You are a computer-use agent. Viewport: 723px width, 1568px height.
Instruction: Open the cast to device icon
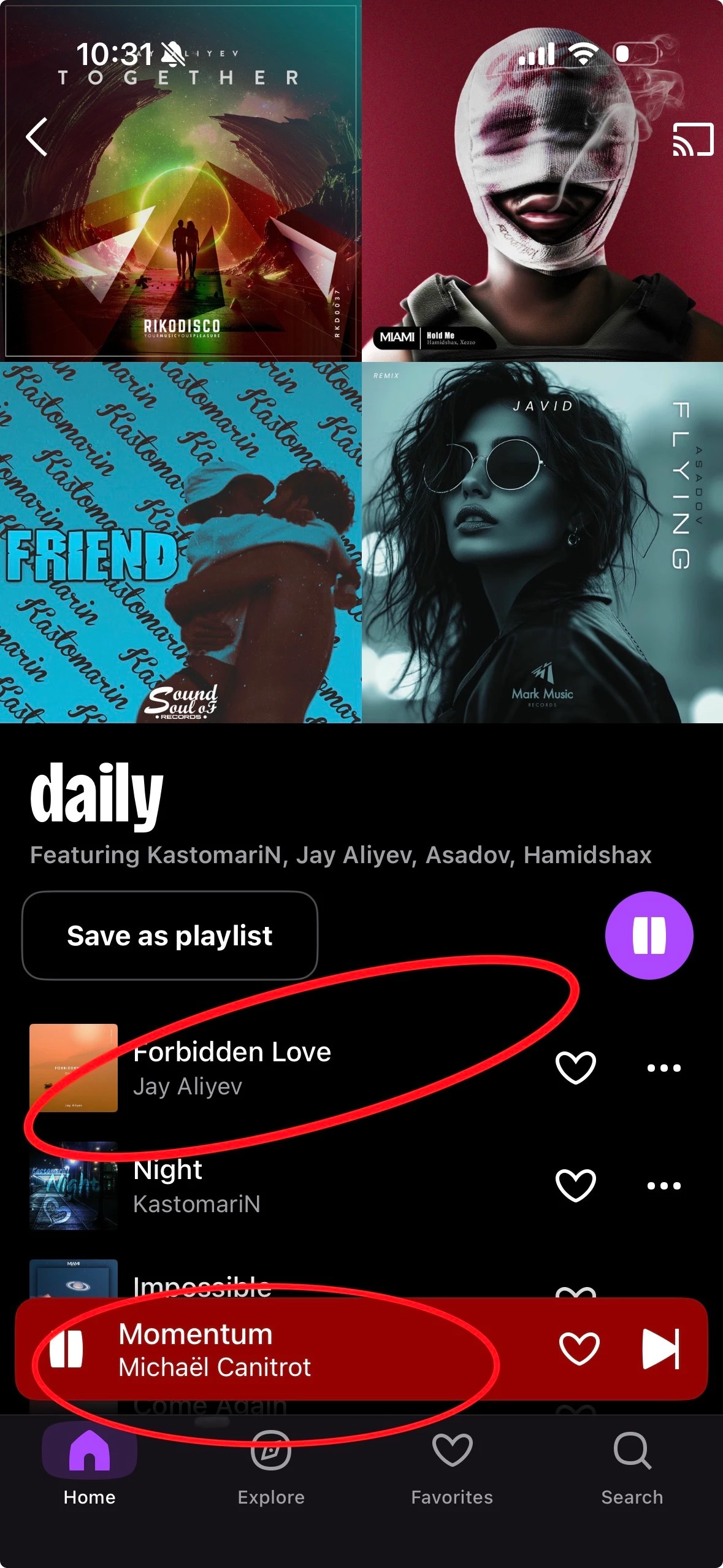tap(693, 139)
